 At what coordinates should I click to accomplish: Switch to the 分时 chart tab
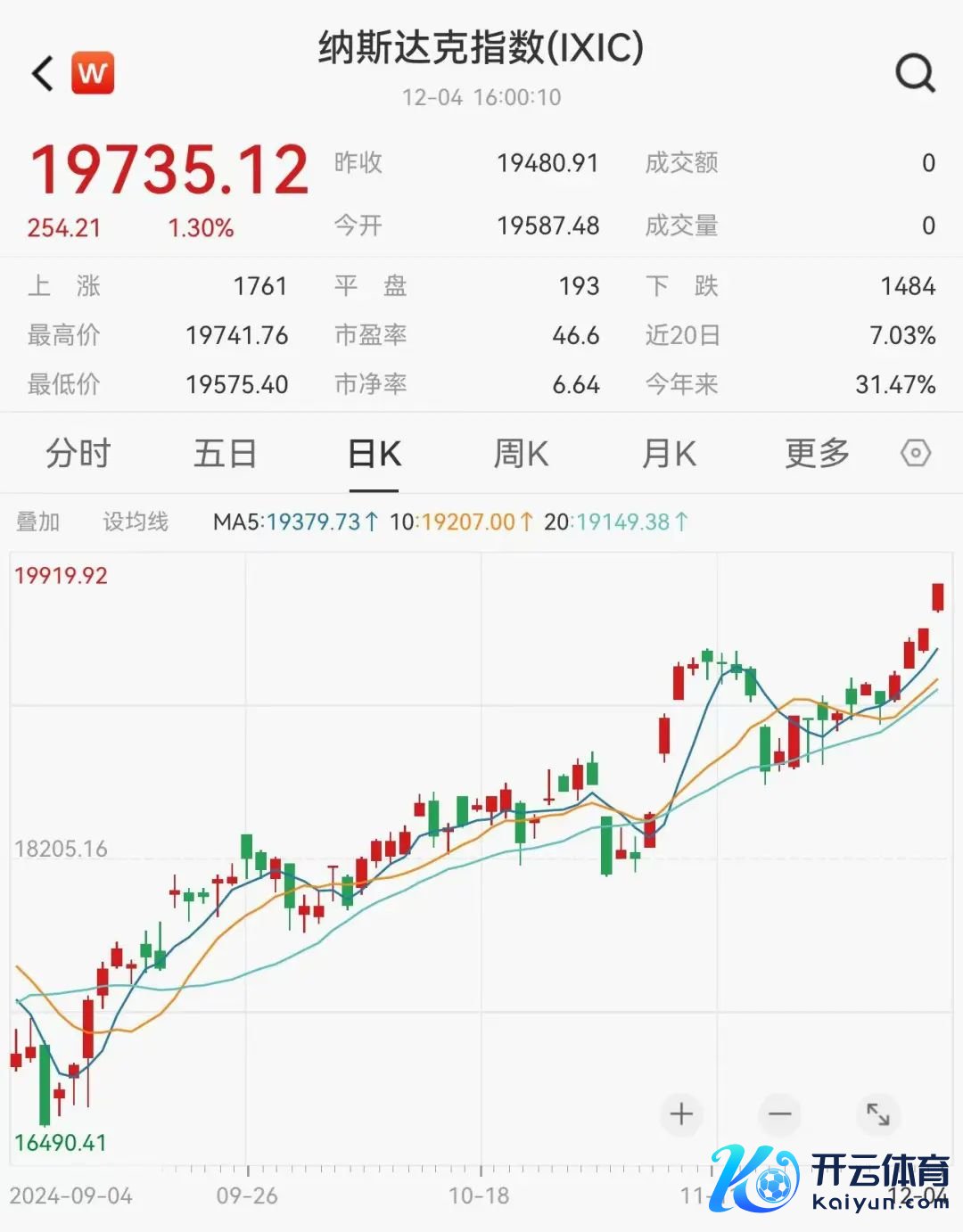(x=78, y=454)
